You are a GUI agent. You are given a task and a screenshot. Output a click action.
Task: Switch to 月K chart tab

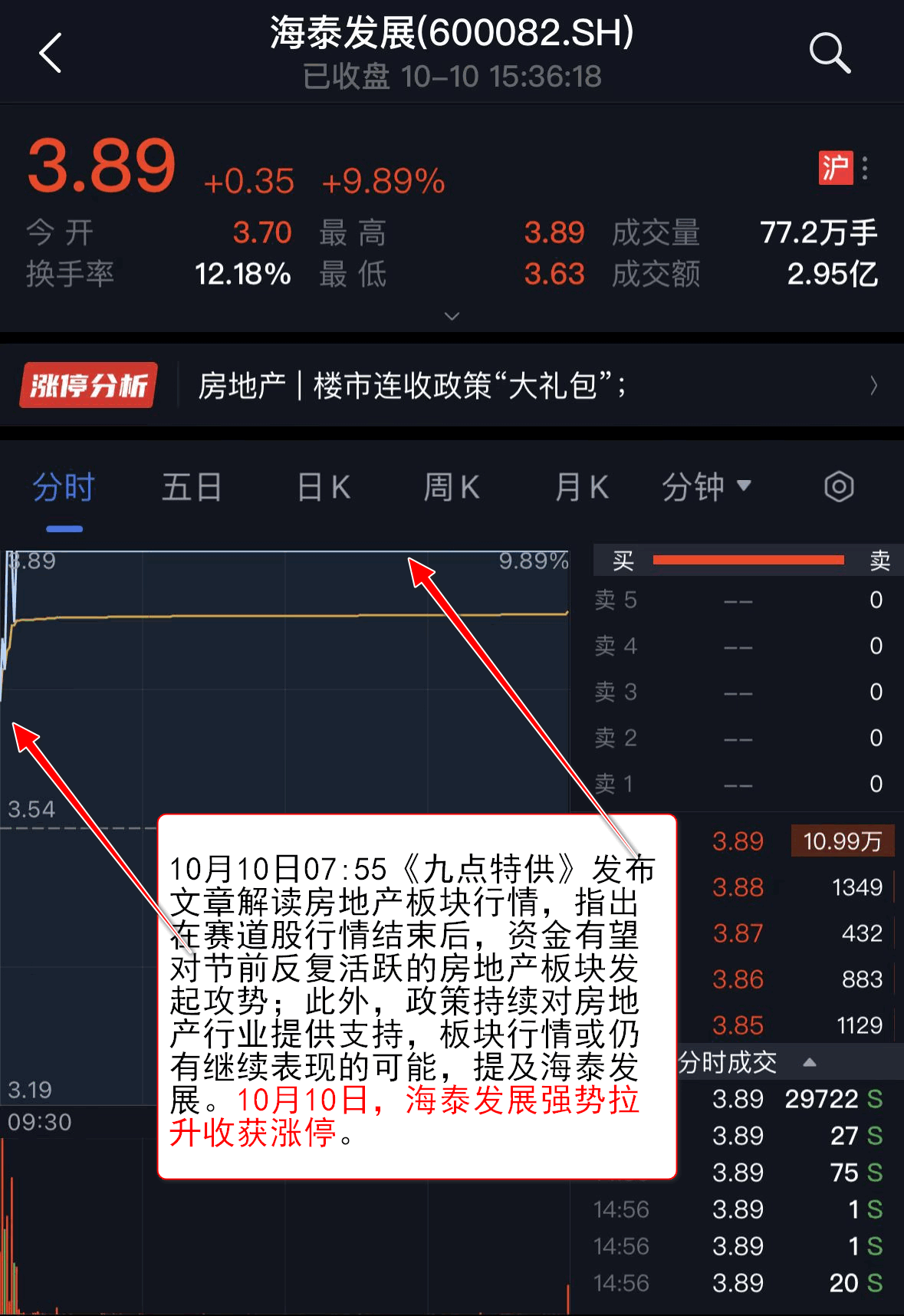(581, 487)
